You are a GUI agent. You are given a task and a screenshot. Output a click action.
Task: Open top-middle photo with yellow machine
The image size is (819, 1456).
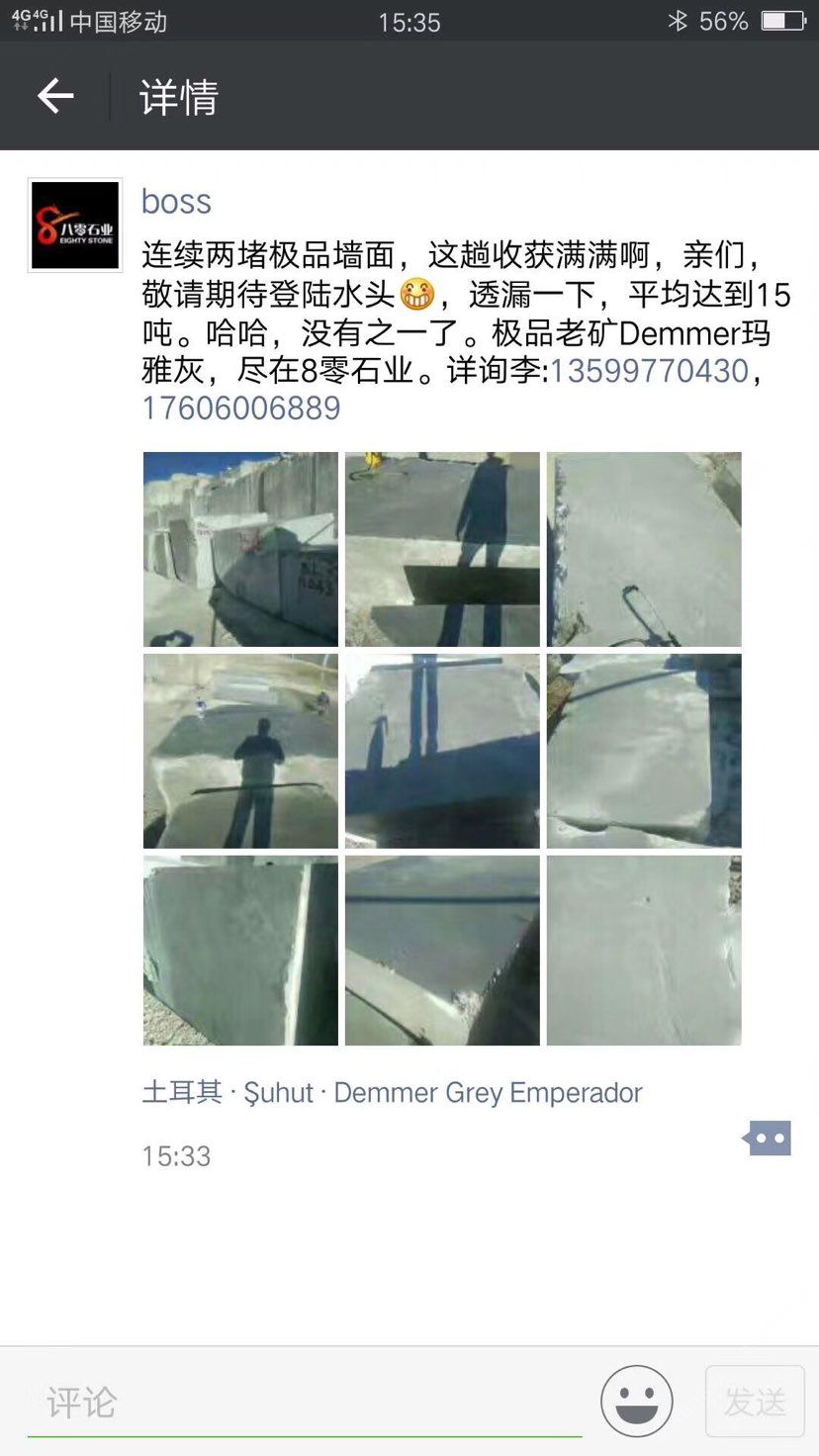click(442, 549)
